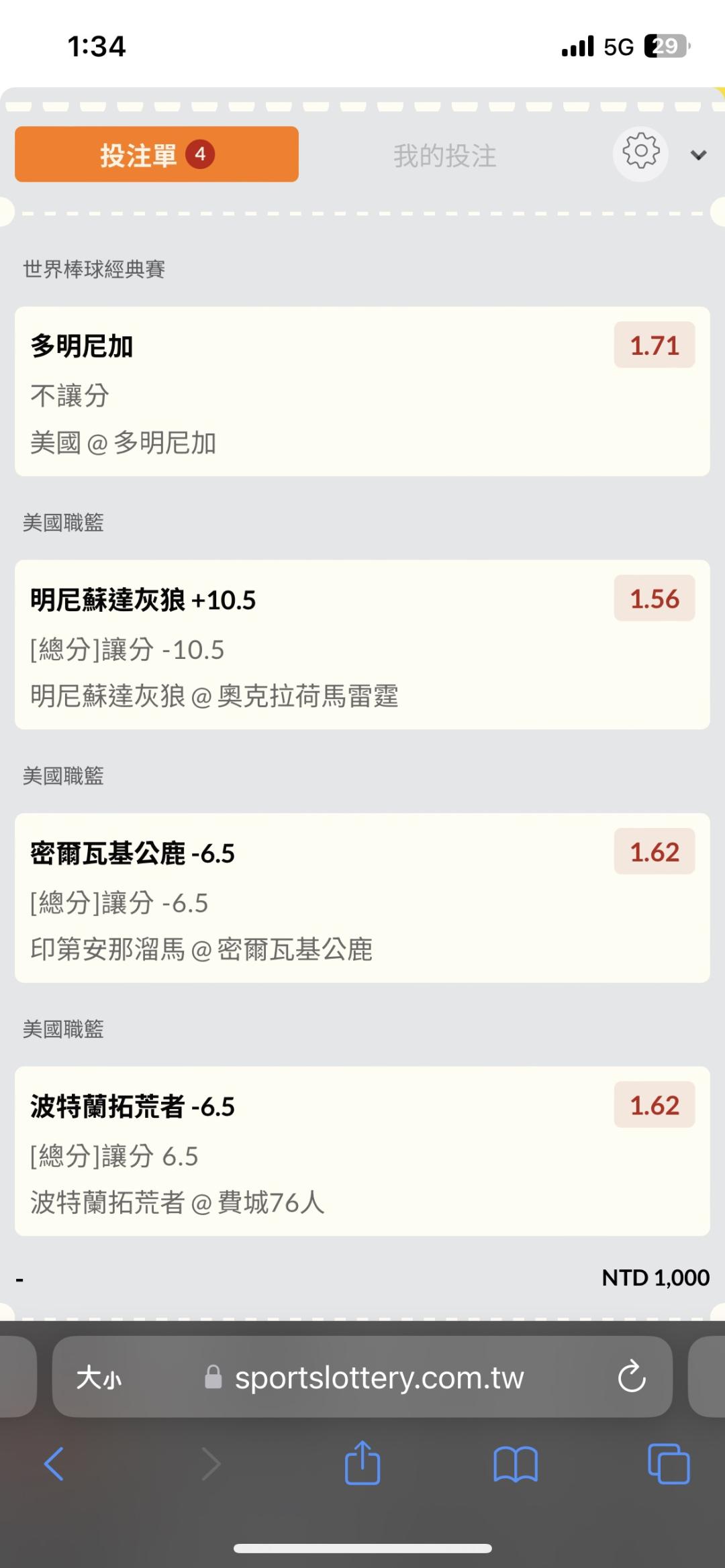The height and width of the screenshot is (1568, 725).
Task: Collapse the bet slip with the chevron
Action: coord(699,156)
